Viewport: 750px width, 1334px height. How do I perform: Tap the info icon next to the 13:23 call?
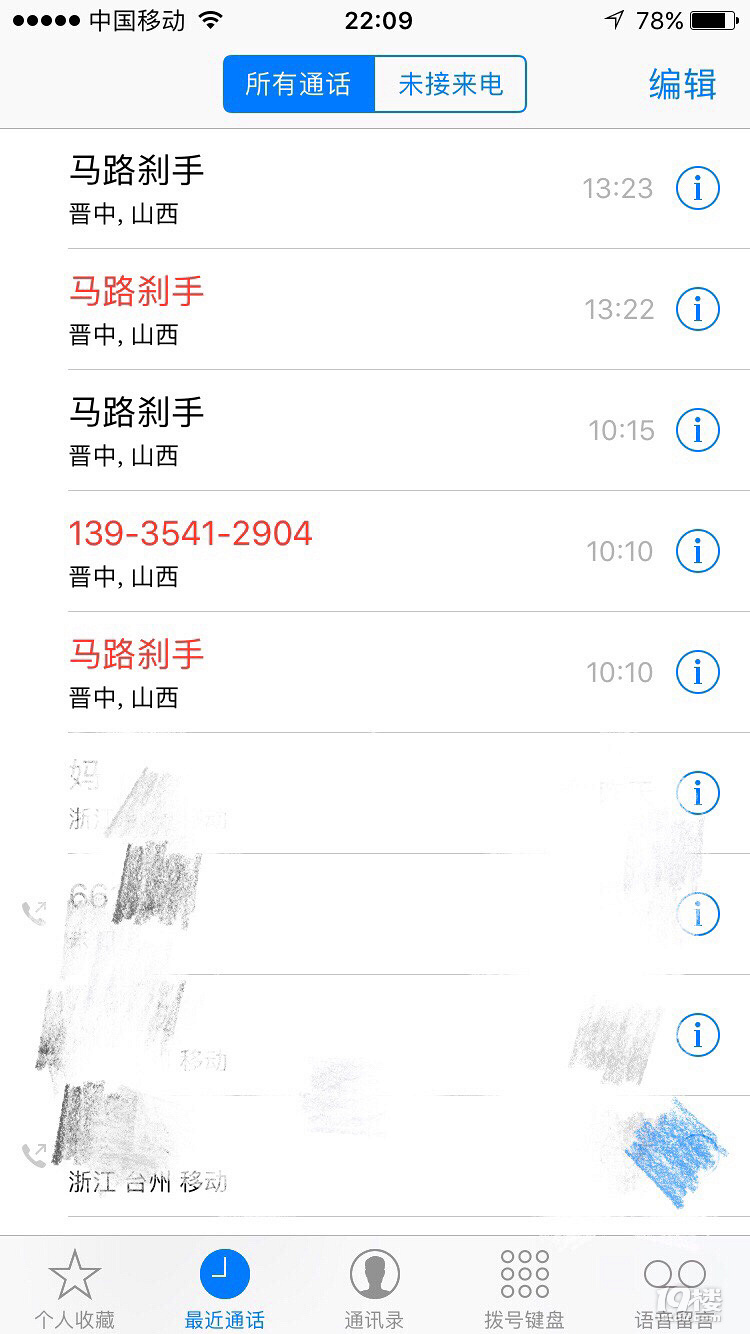(697, 188)
